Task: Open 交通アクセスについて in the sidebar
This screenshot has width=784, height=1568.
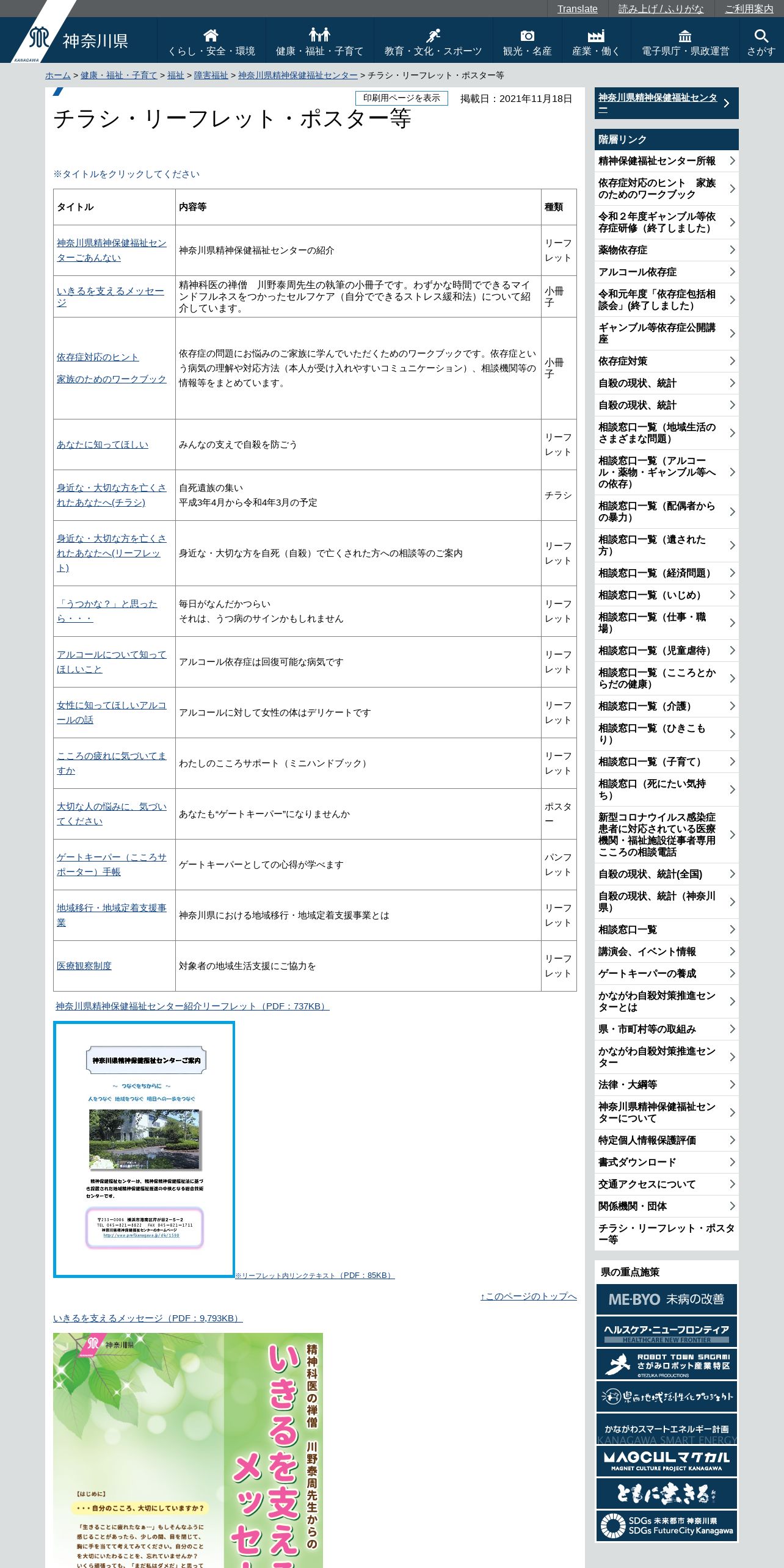Action: pyautogui.click(x=666, y=1184)
